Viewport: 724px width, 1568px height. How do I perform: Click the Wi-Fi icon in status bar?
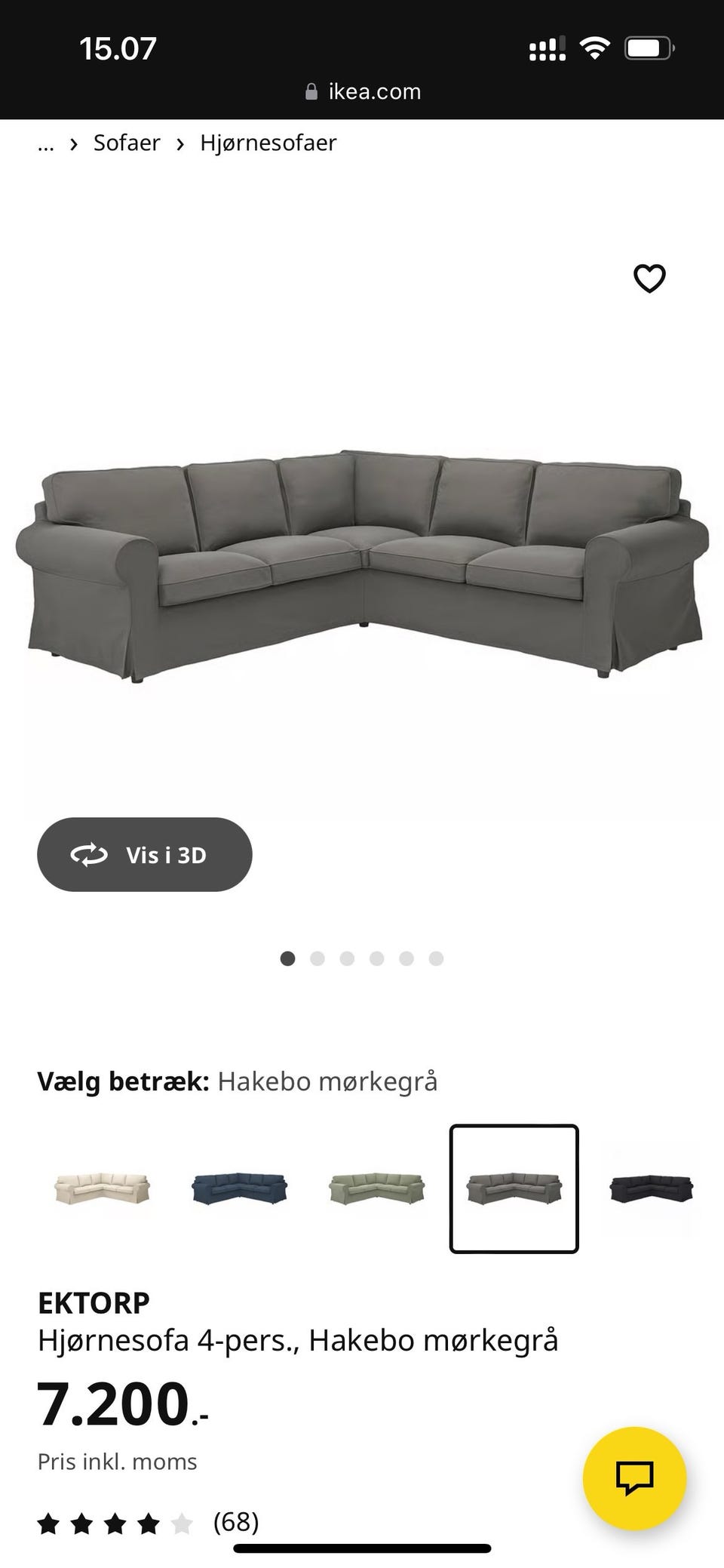(x=595, y=47)
